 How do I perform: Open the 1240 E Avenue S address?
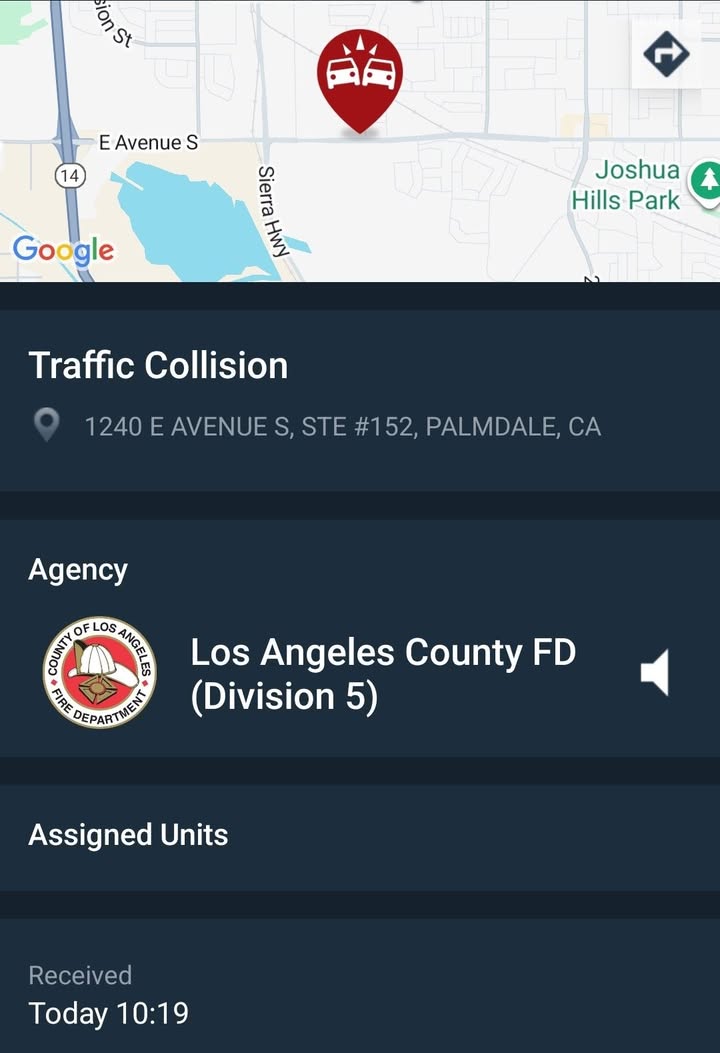click(x=342, y=426)
